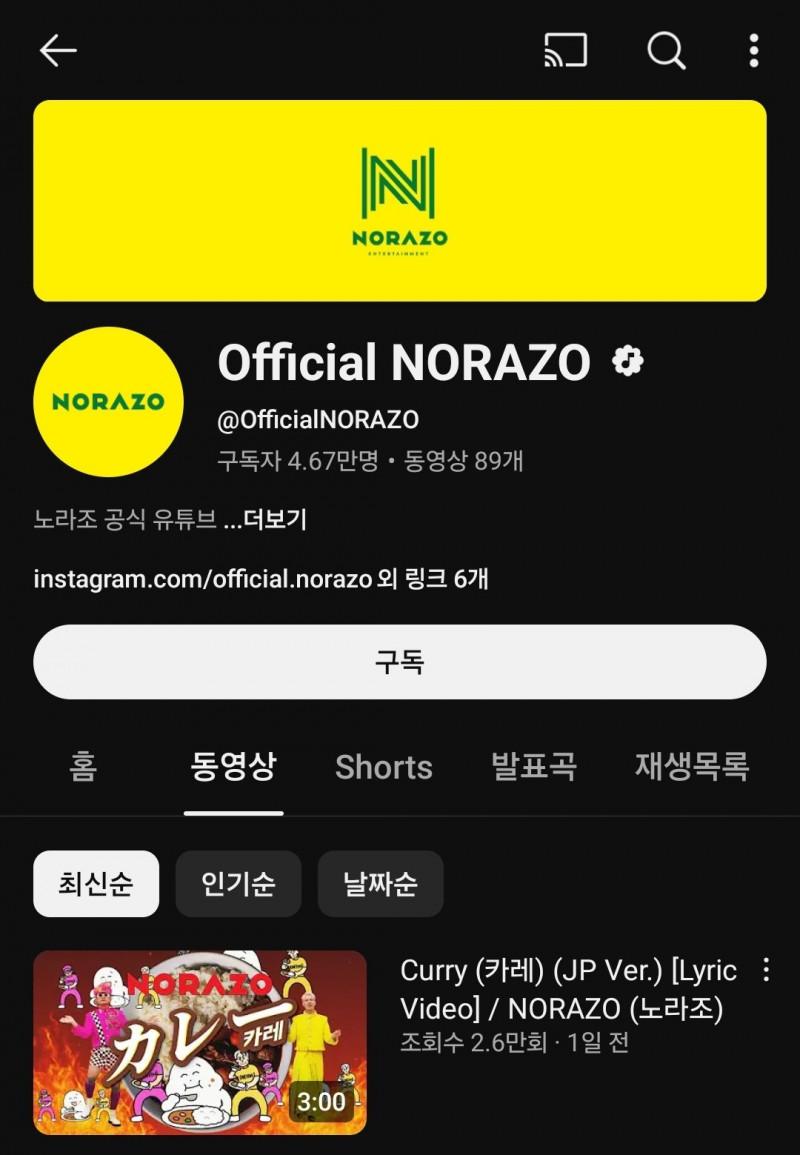Open options menu for the Curry video

coord(766,970)
